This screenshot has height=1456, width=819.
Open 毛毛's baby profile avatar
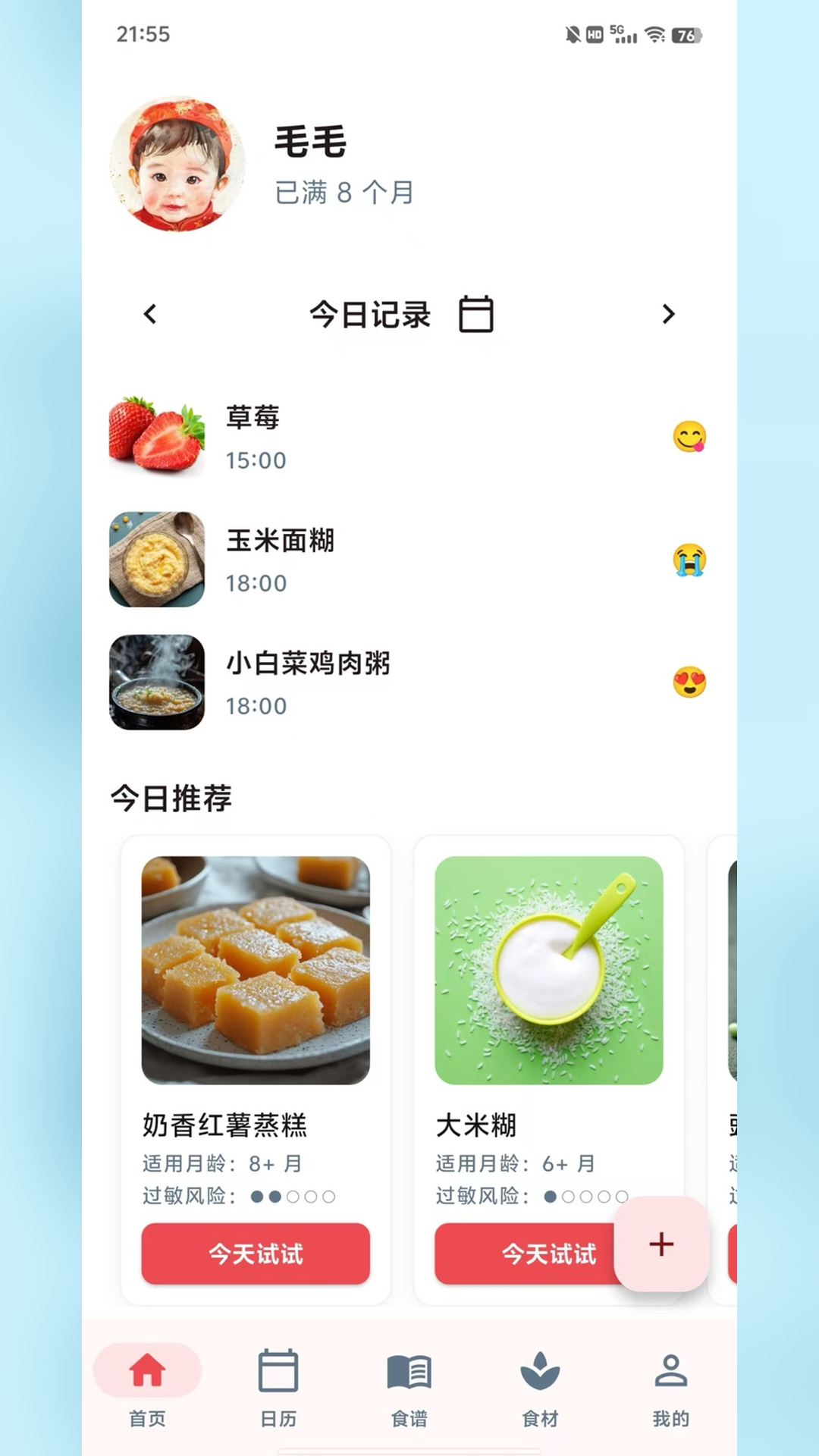pyautogui.click(x=177, y=164)
